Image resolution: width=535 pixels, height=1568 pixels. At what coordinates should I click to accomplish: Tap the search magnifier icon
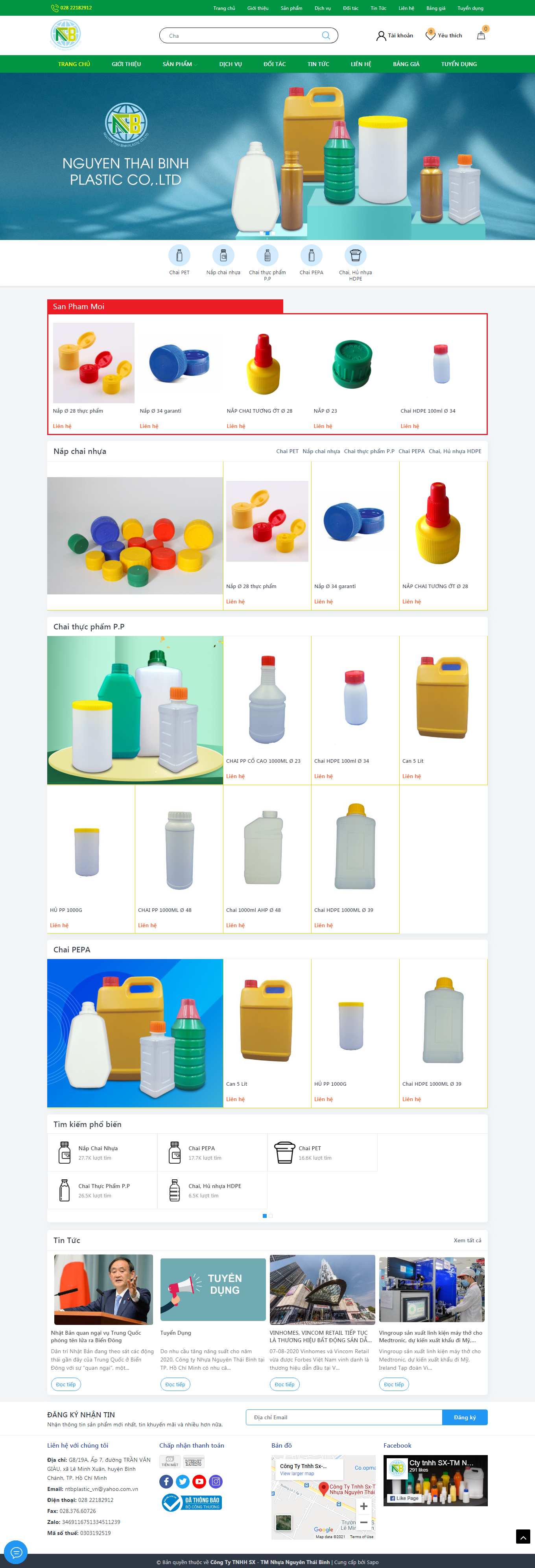[x=326, y=35]
